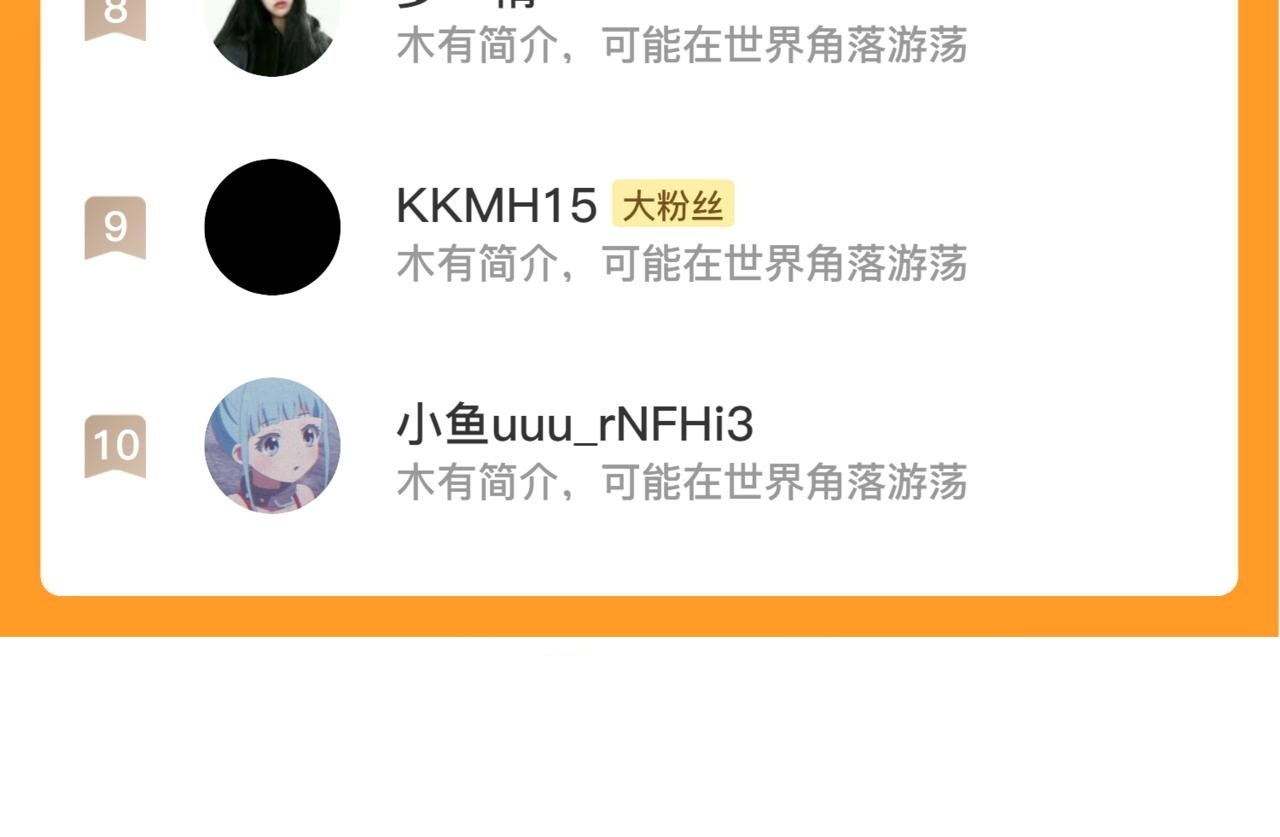1280x837 pixels.
Task: Open KKMH15's profile row
Action: pos(639,227)
